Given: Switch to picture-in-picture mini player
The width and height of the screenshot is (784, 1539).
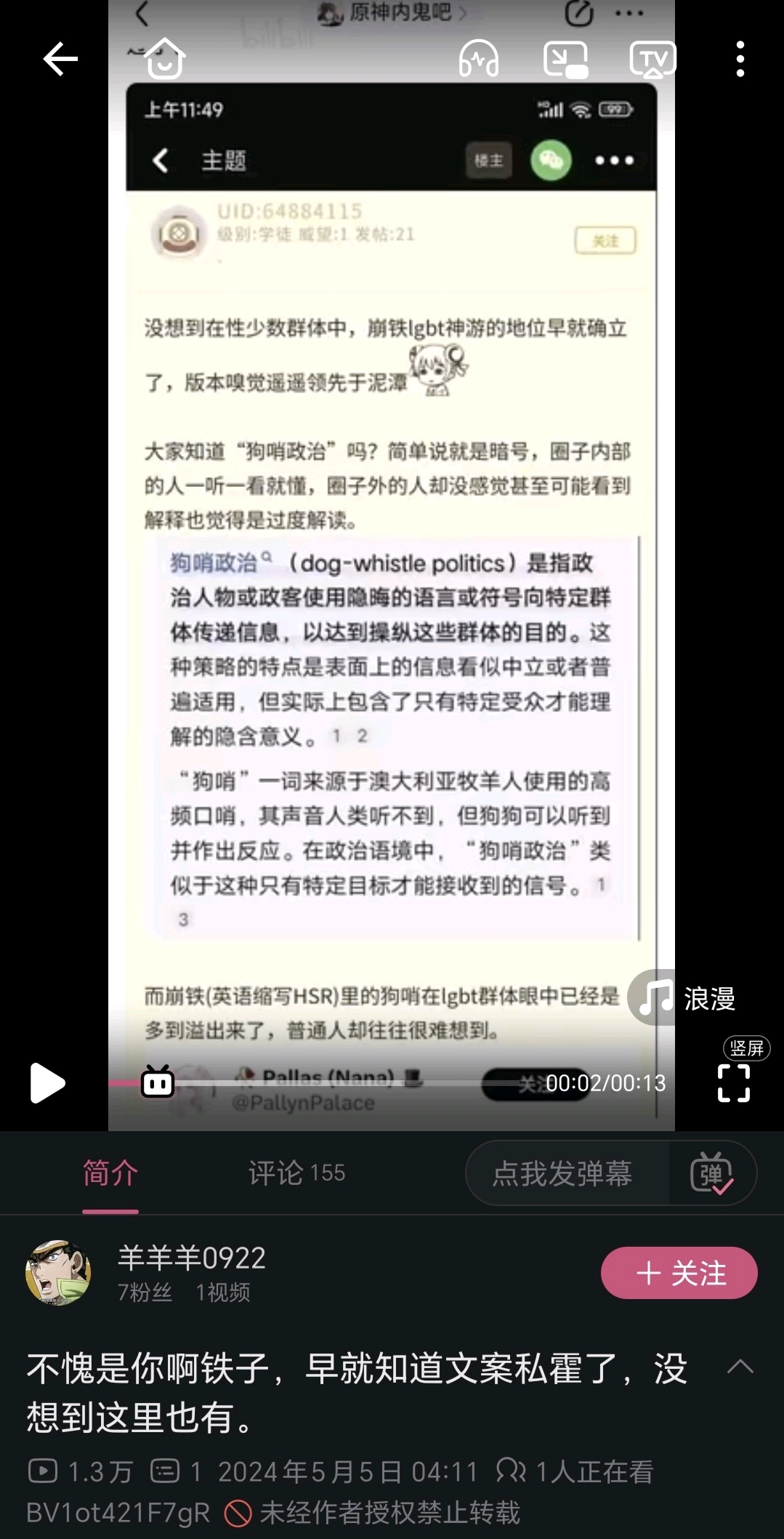Looking at the screenshot, I should pyautogui.click(x=565, y=59).
